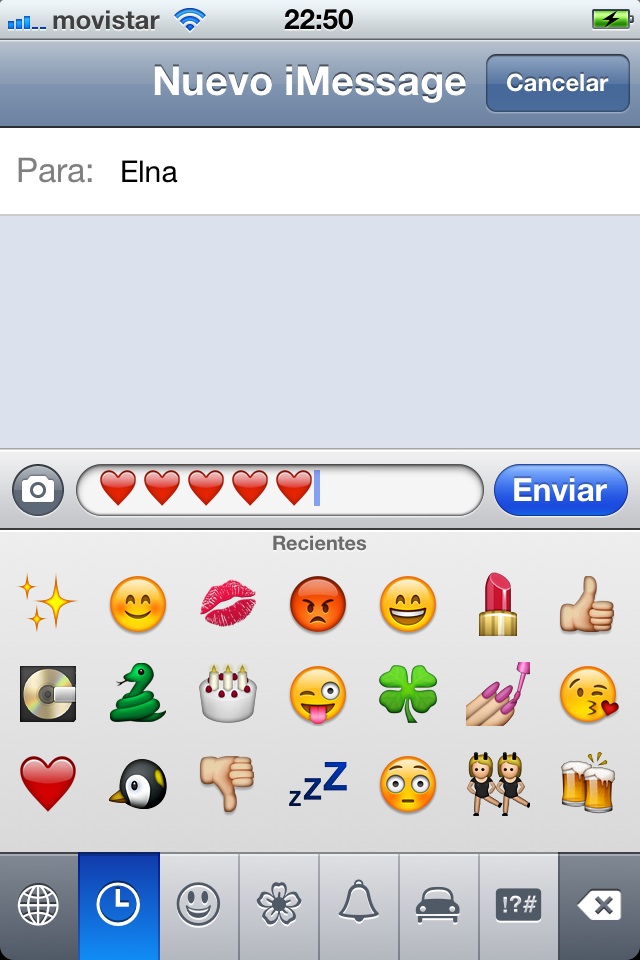This screenshot has width=640, height=960.
Task: Switch to the smiley faces emoji tab
Action: pos(198,906)
